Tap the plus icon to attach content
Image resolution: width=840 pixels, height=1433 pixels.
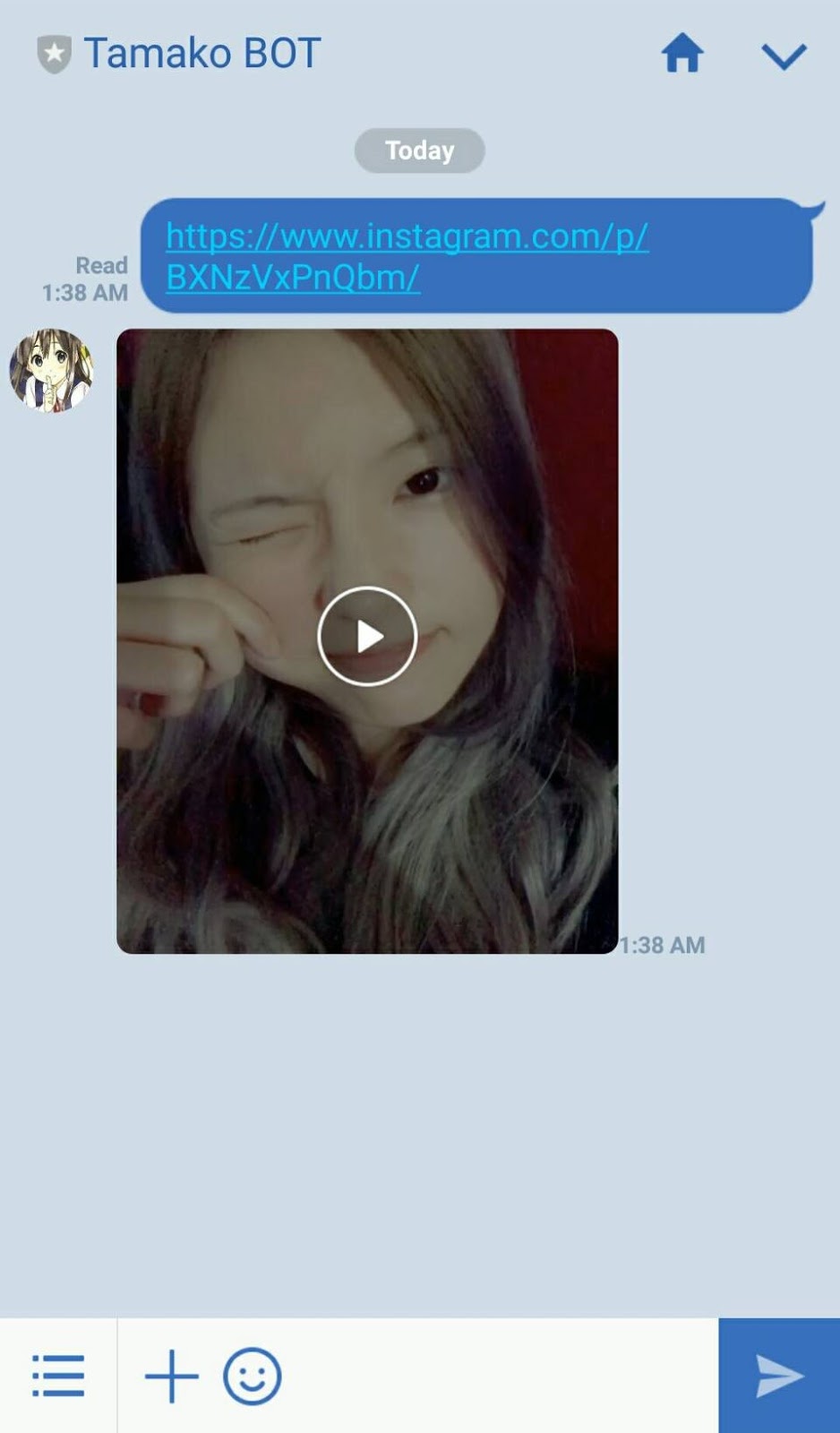tap(171, 1376)
